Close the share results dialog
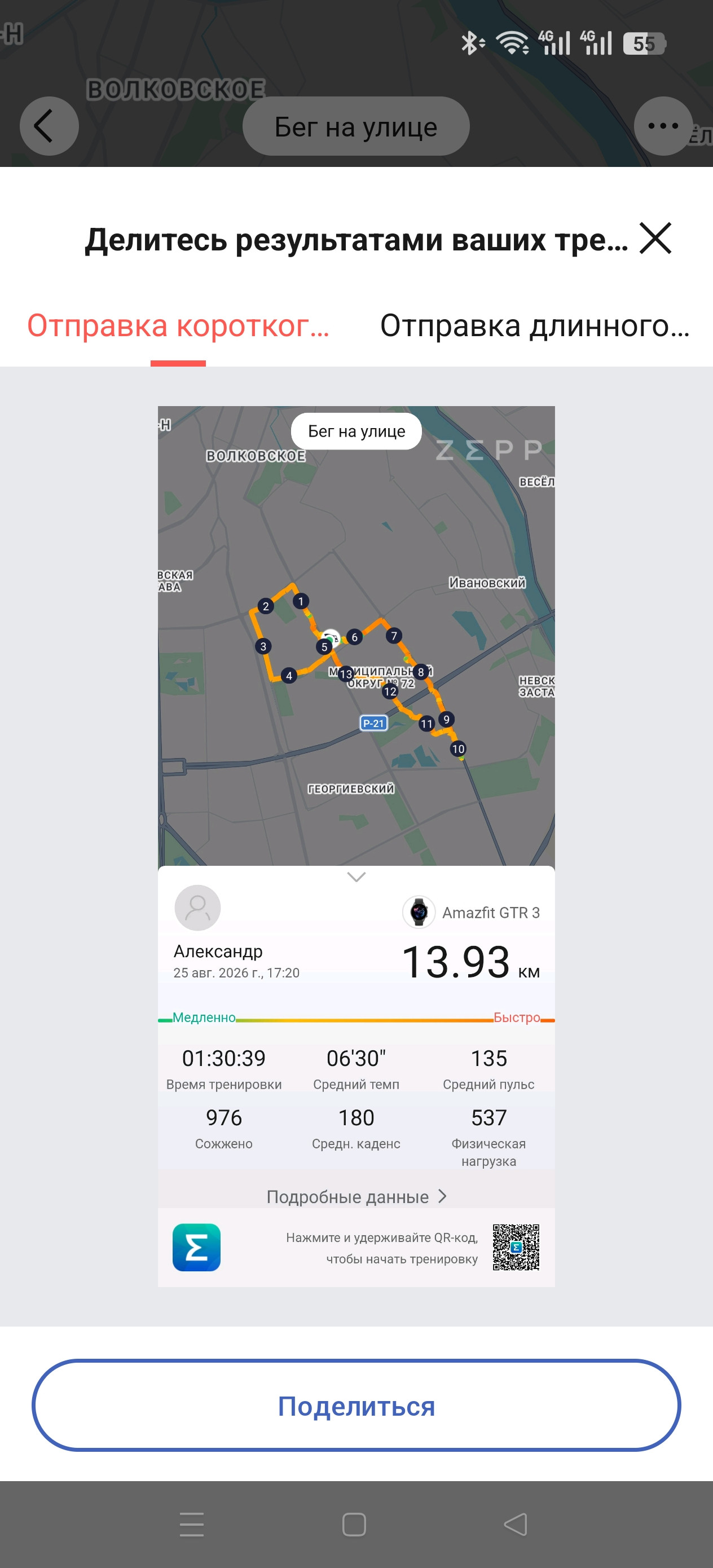The width and height of the screenshot is (713, 1568). point(655,238)
